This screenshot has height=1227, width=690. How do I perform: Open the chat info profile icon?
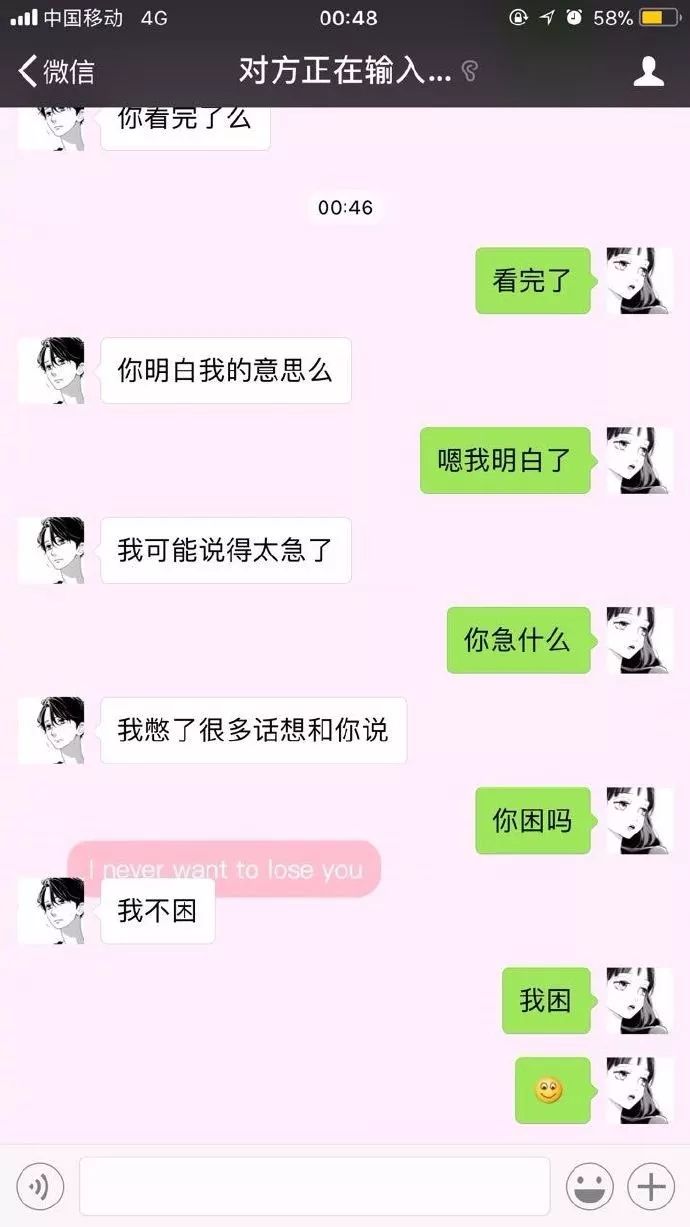click(x=649, y=71)
